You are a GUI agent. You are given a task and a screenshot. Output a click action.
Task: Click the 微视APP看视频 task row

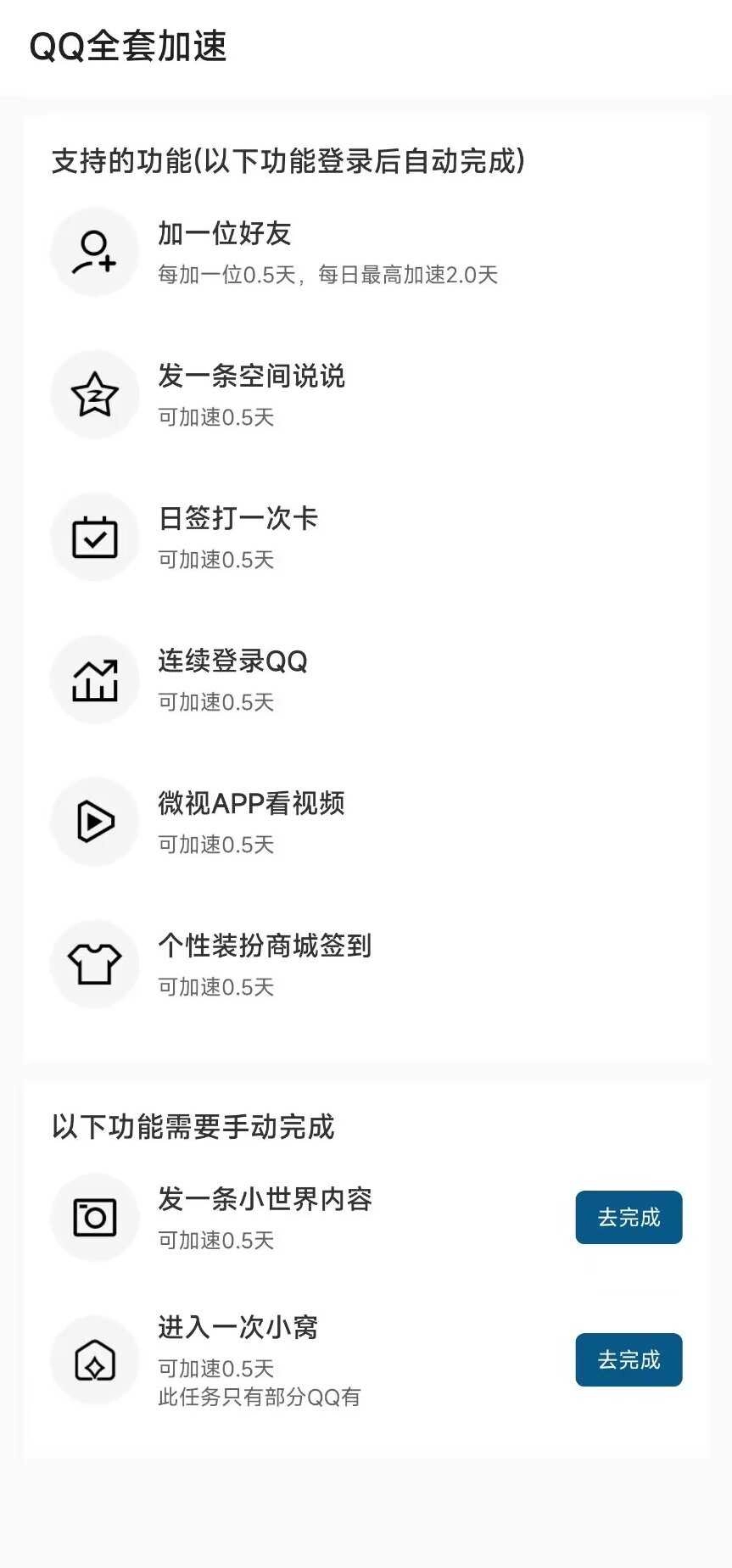click(x=252, y=804)
